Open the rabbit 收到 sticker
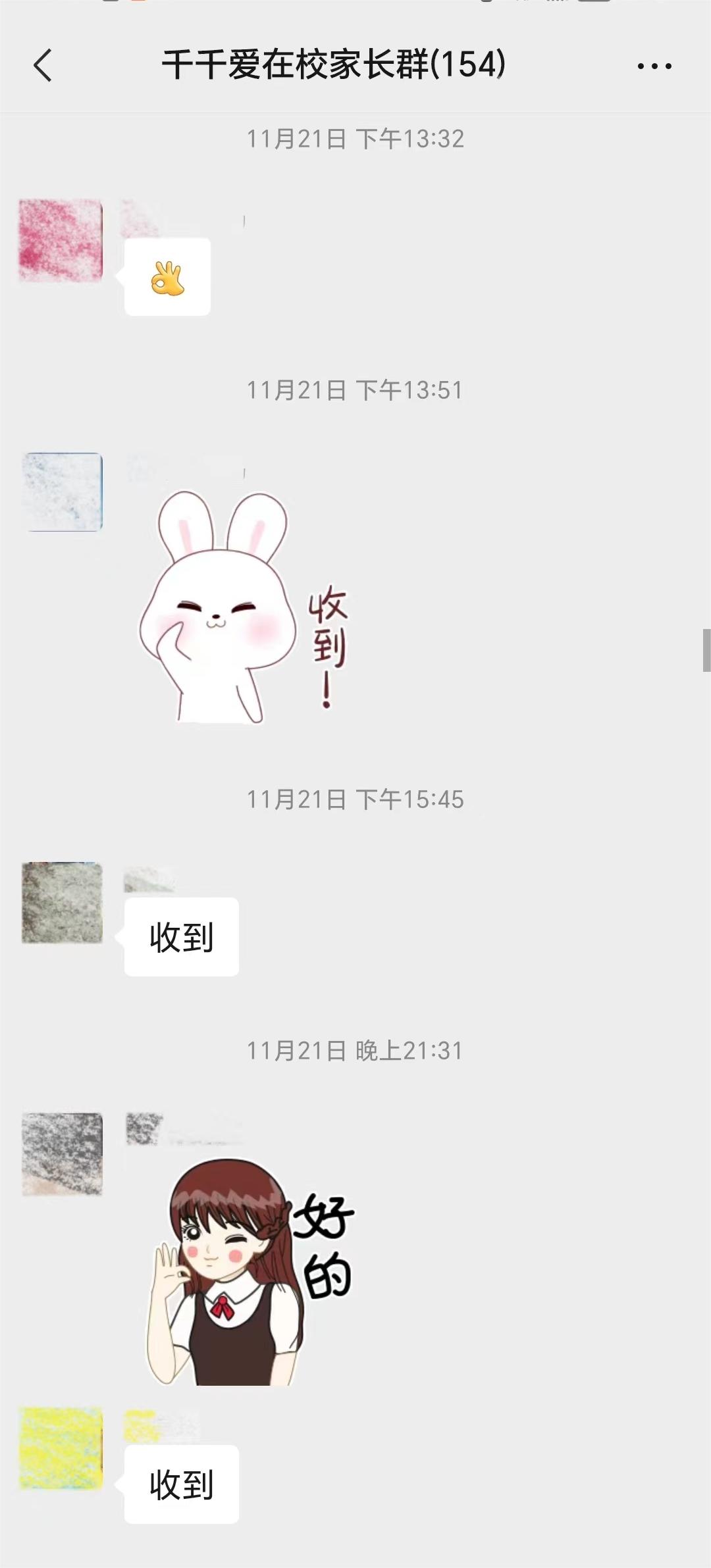The height and width of the screenshot is (1568, 711). (244, 607)
